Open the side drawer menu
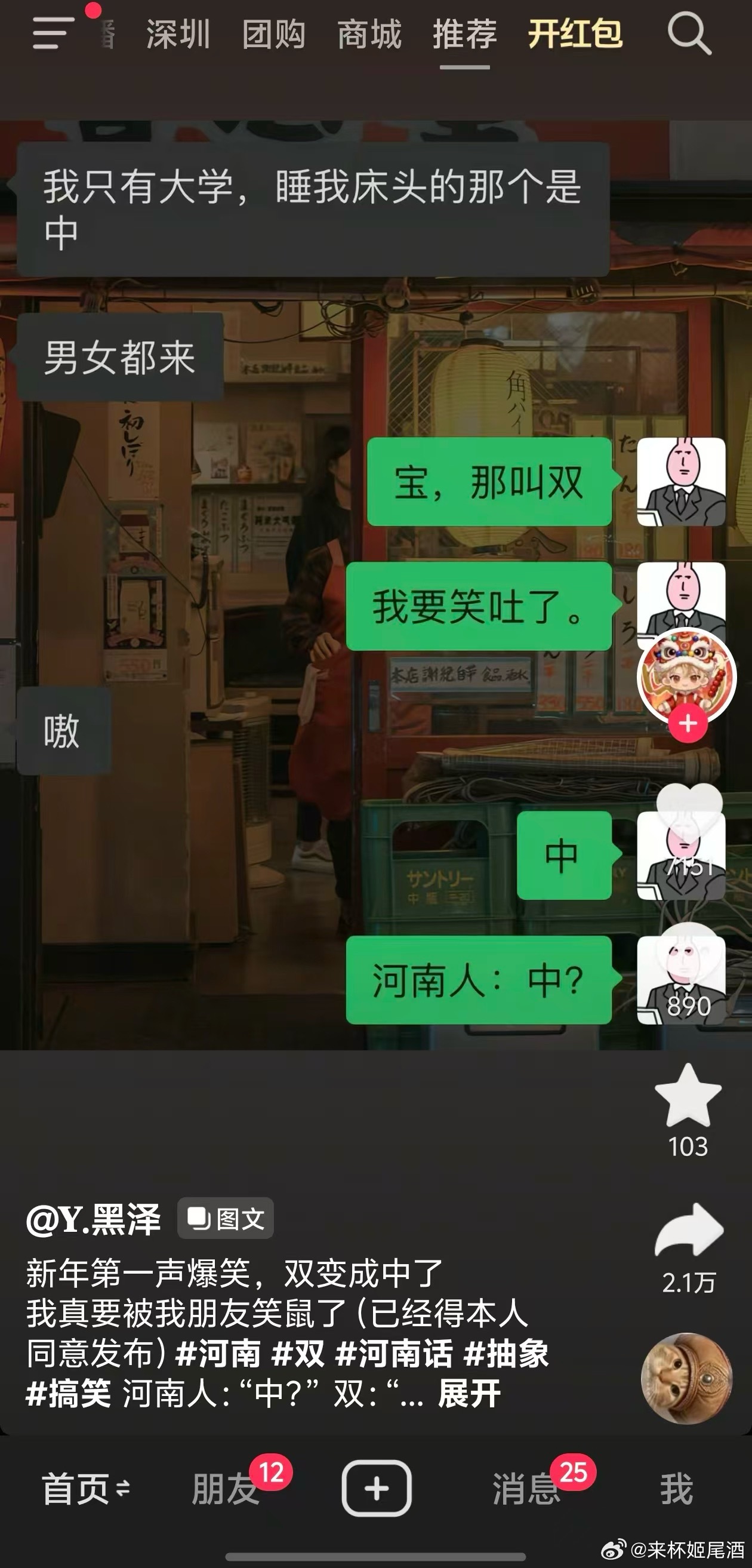752x1568 pixels. 54,33
